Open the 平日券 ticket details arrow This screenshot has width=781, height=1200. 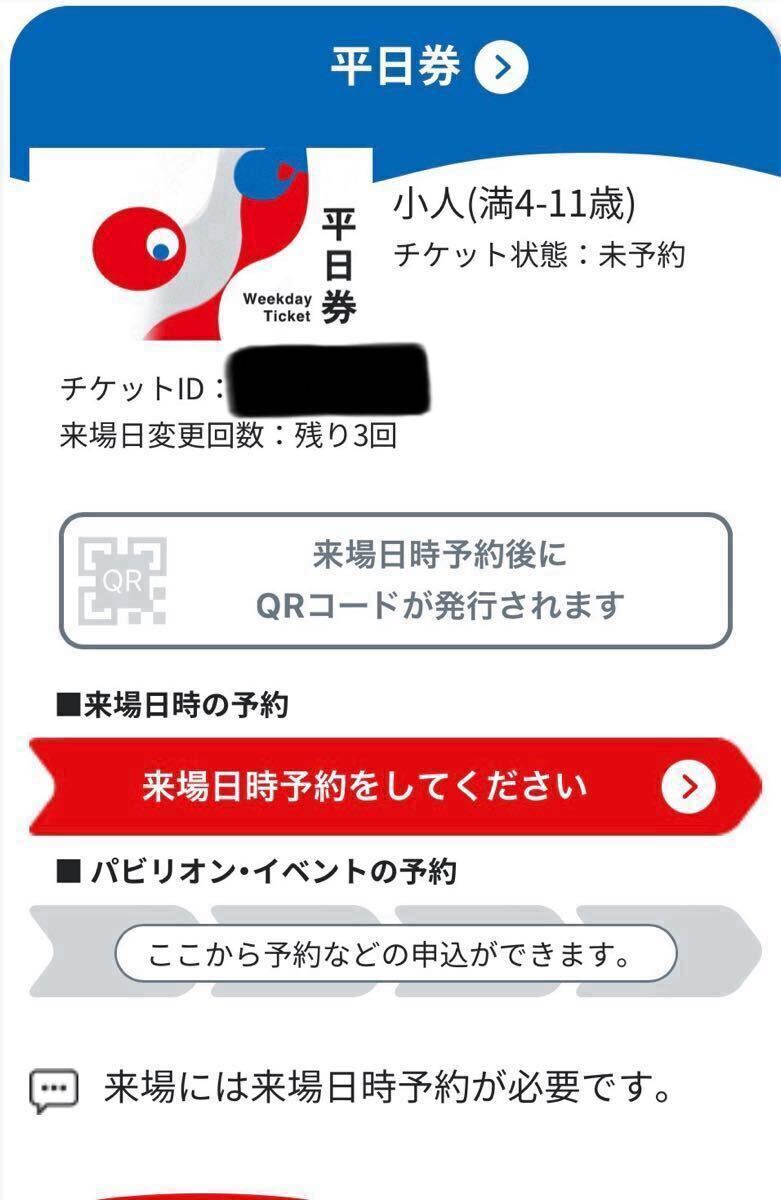[x=501, y=67]
